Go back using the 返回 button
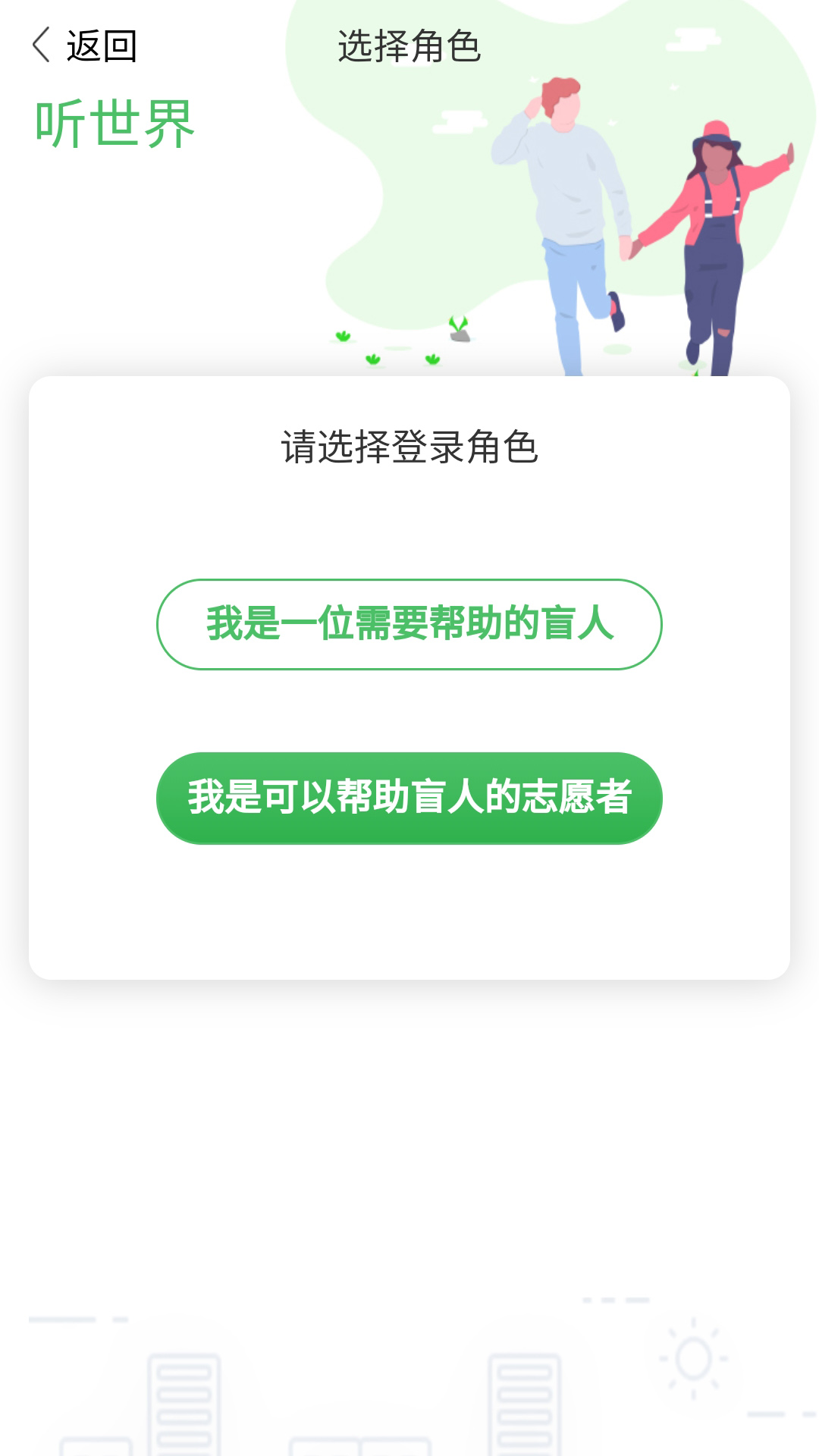 click(x=85, y=45)
